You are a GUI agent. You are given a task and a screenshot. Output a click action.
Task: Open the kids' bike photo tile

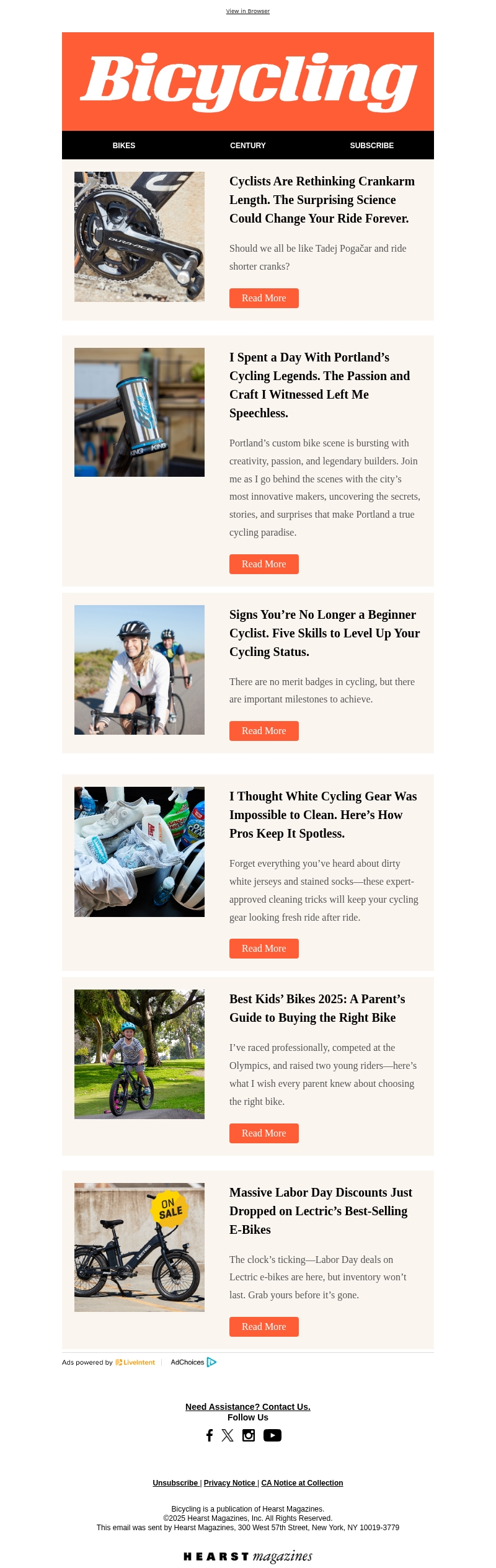pyautogui.click(x=139, y=1054)
